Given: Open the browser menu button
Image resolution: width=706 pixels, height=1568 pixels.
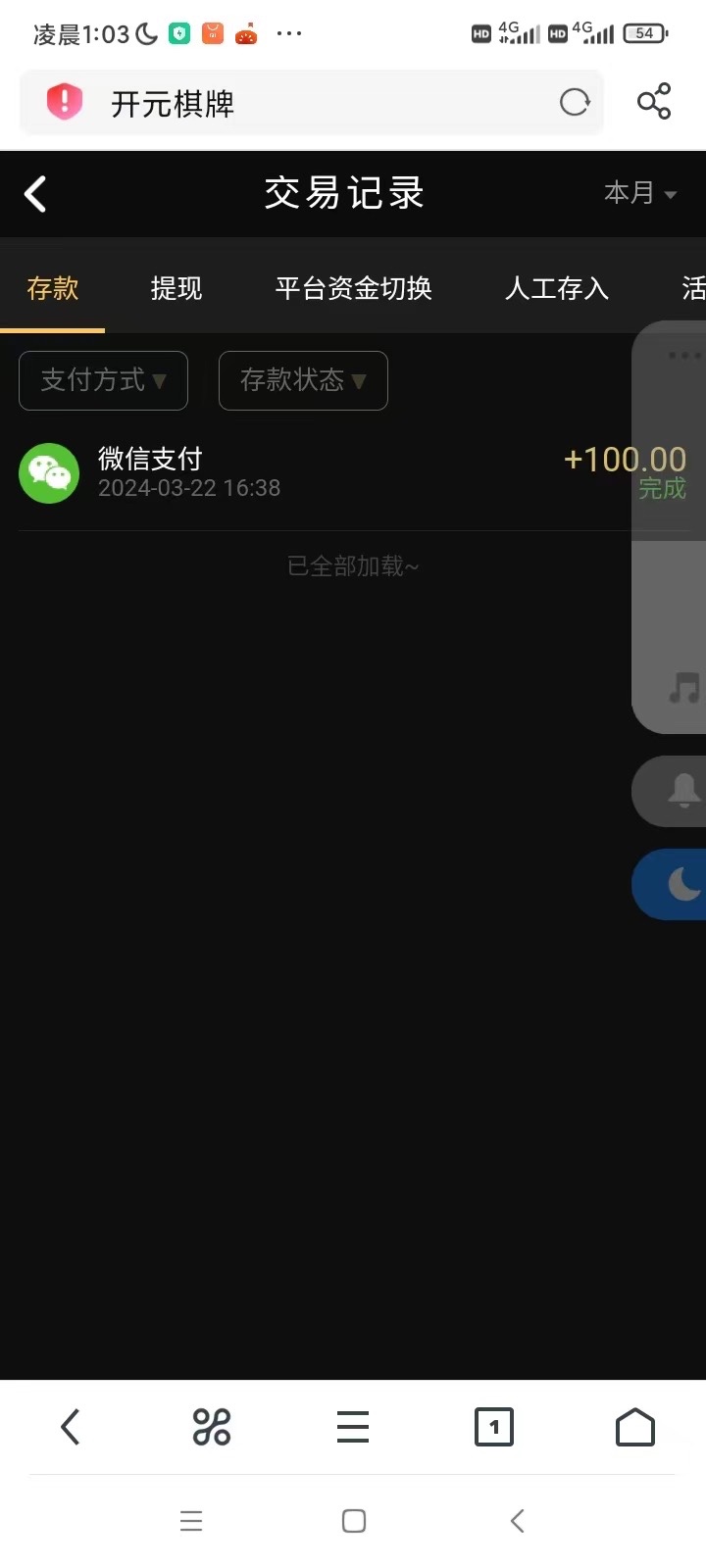Looking at the screenshot, I should coord(353,1427).
